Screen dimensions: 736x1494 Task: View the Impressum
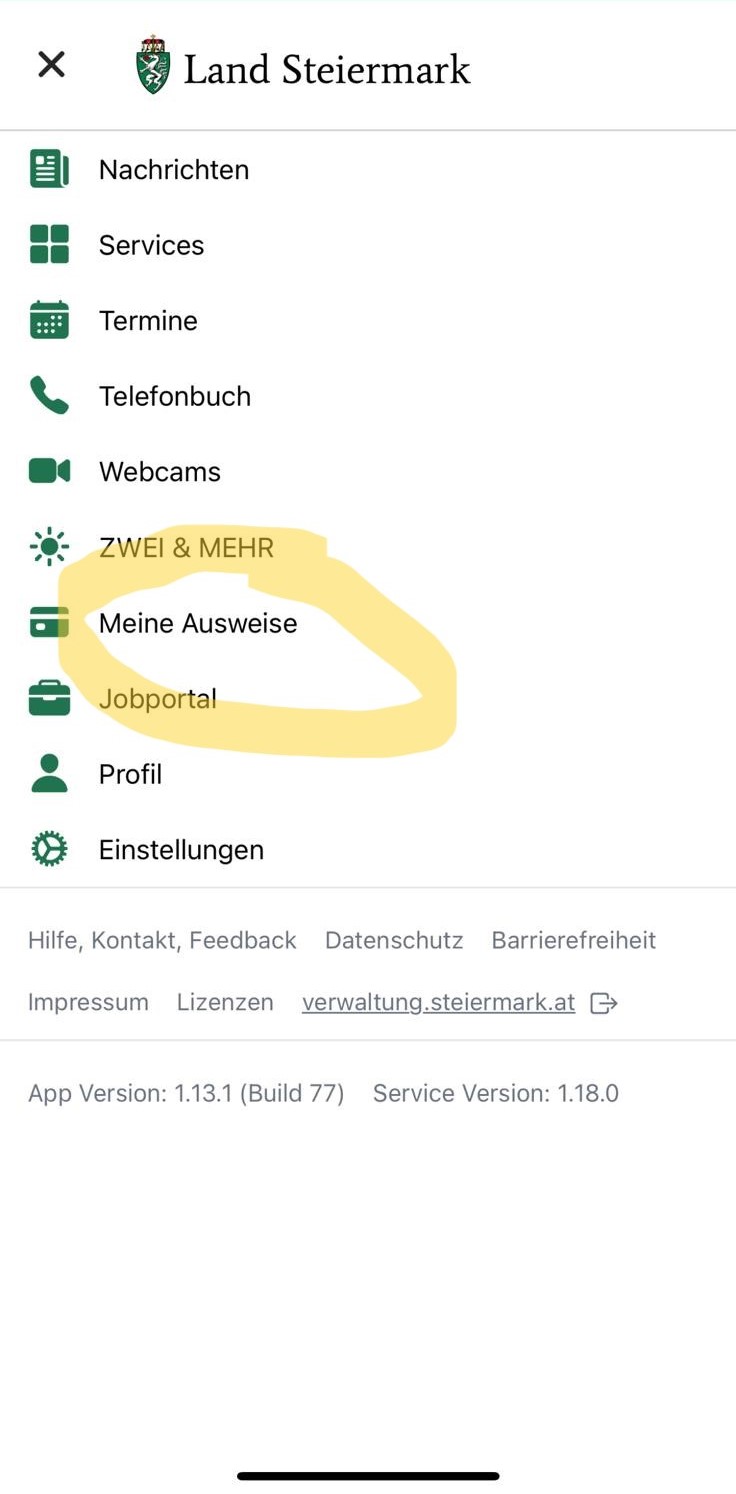(88, 1003)
